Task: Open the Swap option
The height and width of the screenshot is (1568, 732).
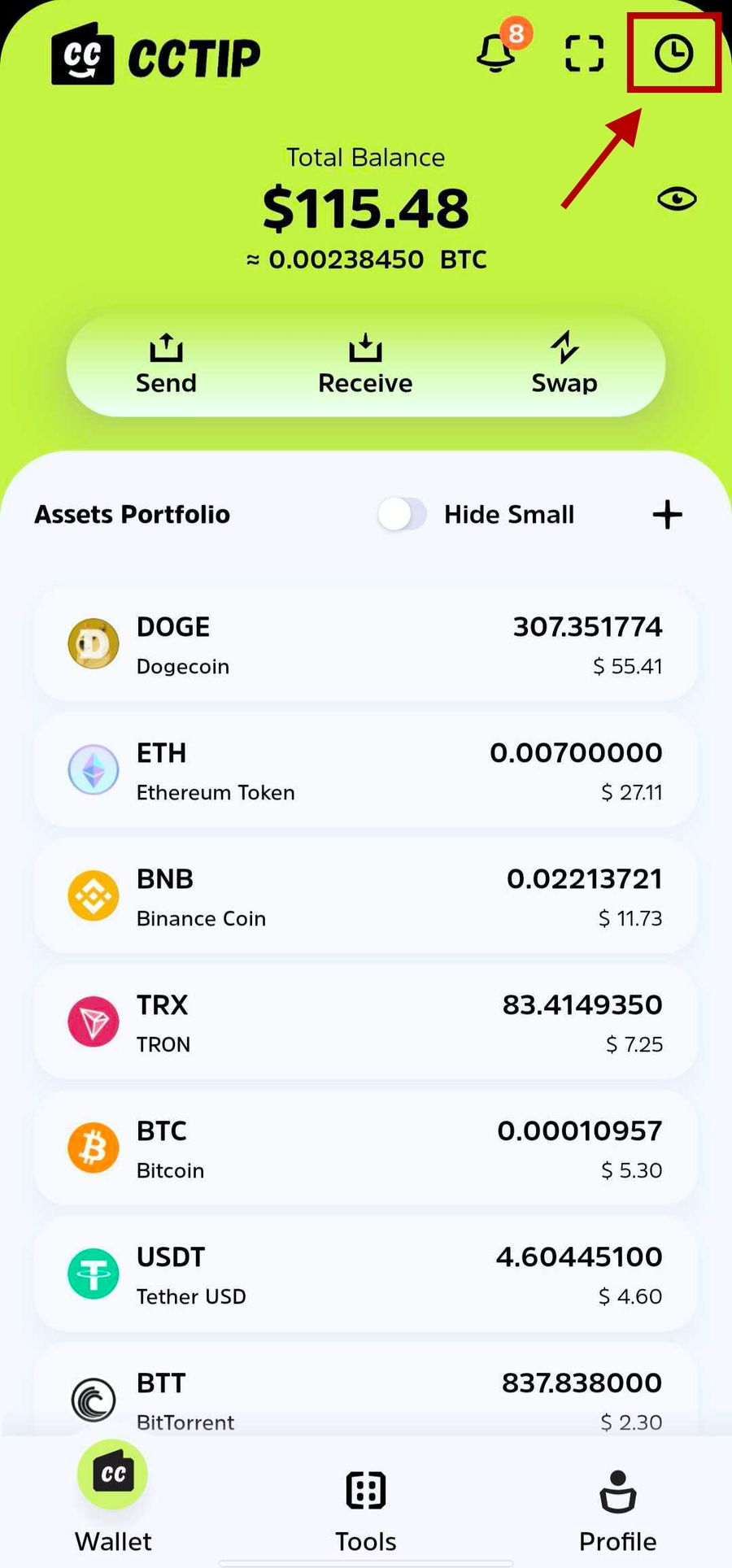Action: click(x=564, y=364)
